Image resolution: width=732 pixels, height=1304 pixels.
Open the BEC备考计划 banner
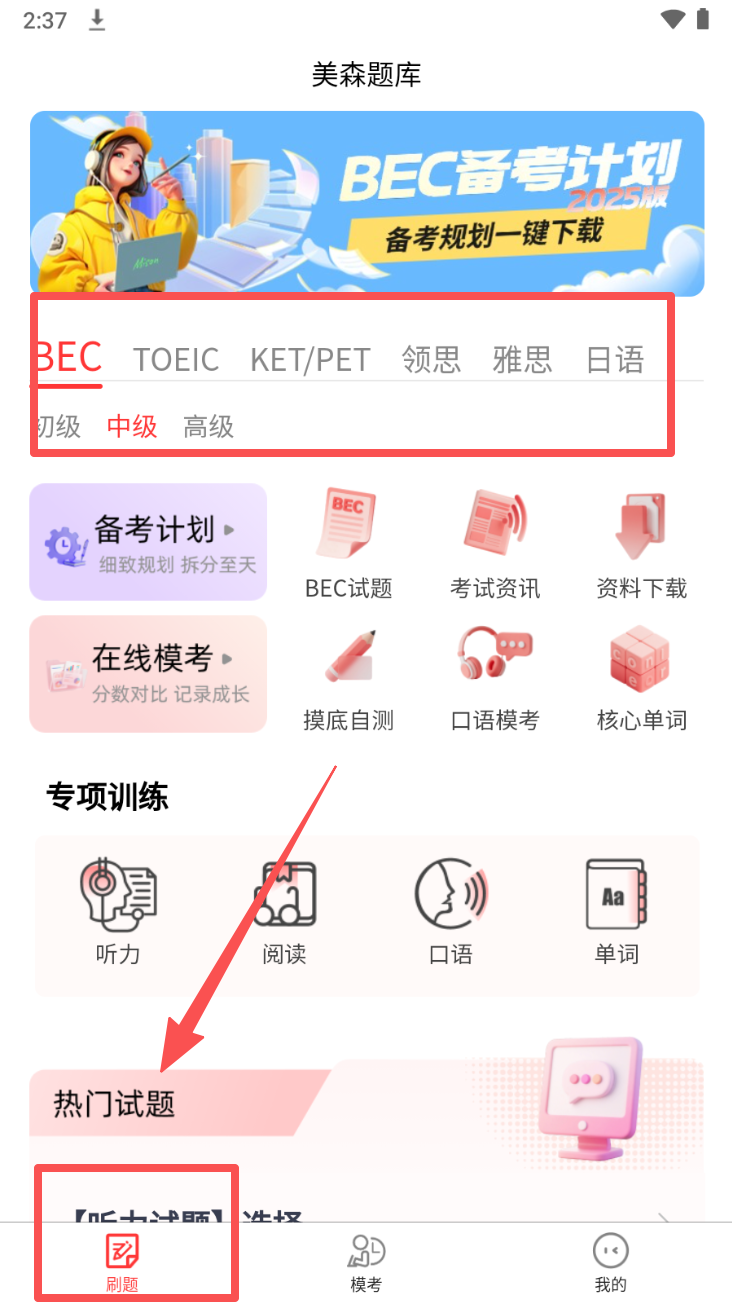coord(366,203)
